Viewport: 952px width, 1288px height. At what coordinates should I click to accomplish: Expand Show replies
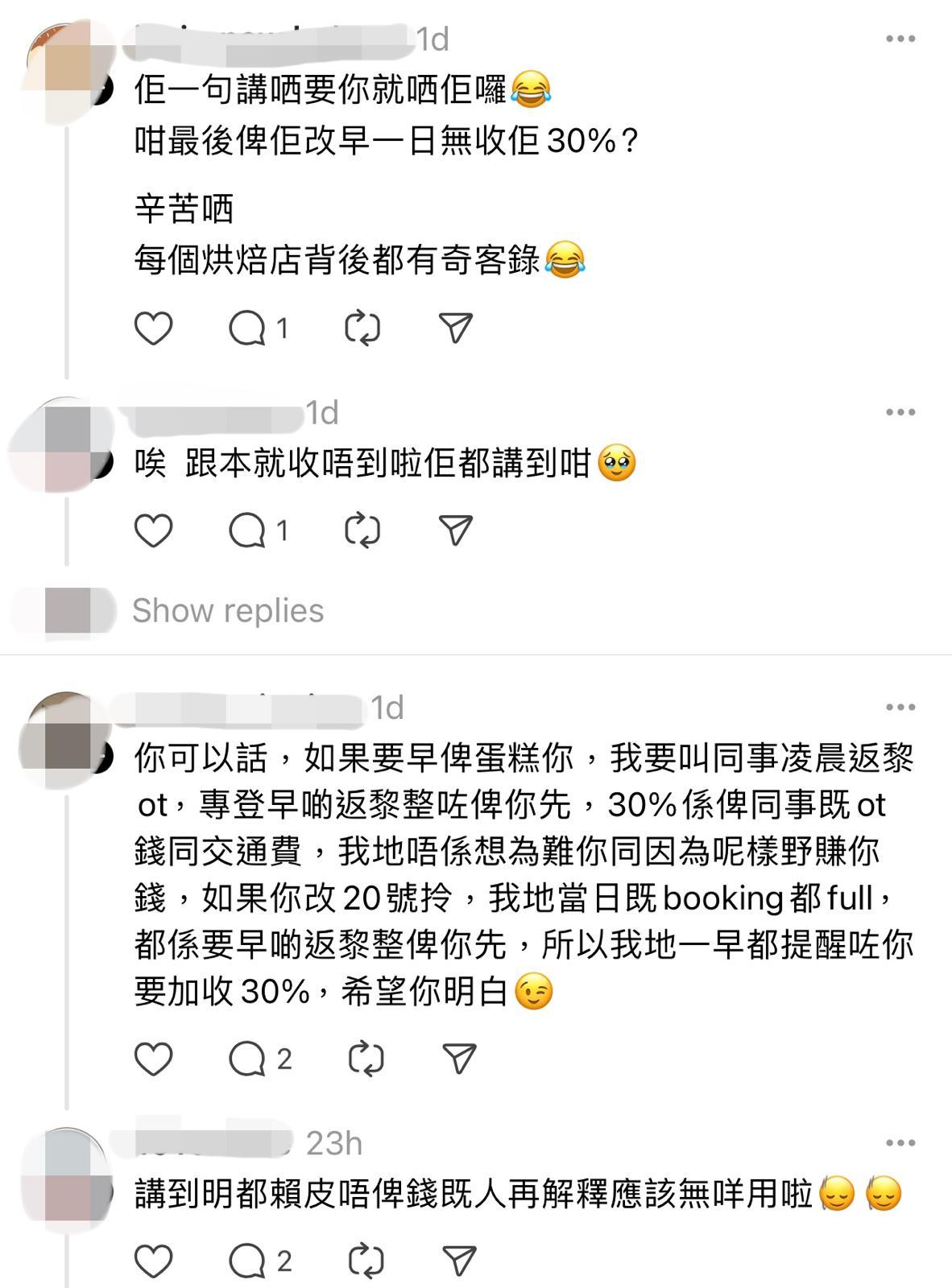click(x=228, y=611)
